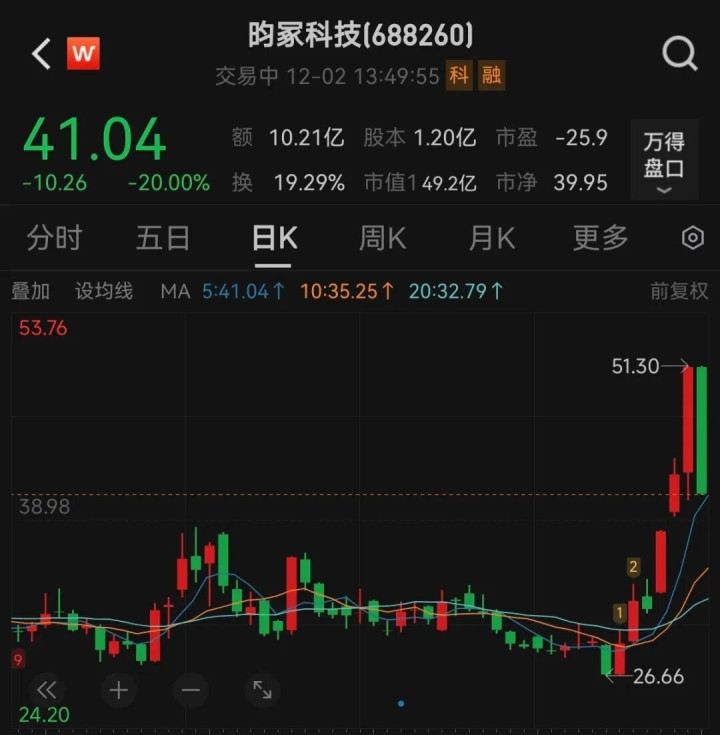Switch to the 分时 chart tab
This screenshot has height=735, width=720.
tap(55, 238)
